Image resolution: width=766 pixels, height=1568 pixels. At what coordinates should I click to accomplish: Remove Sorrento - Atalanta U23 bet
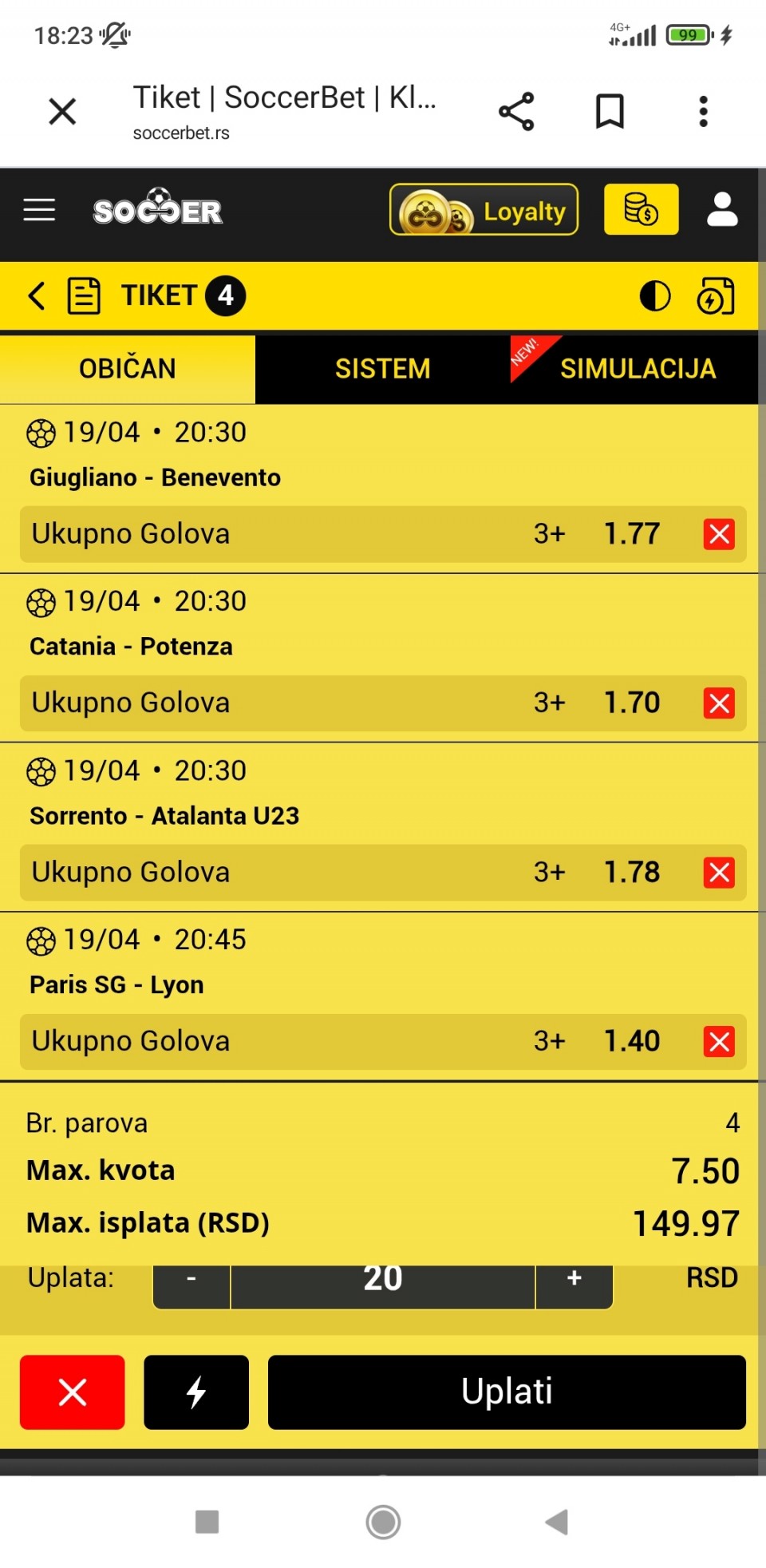(x=719, y=873)
